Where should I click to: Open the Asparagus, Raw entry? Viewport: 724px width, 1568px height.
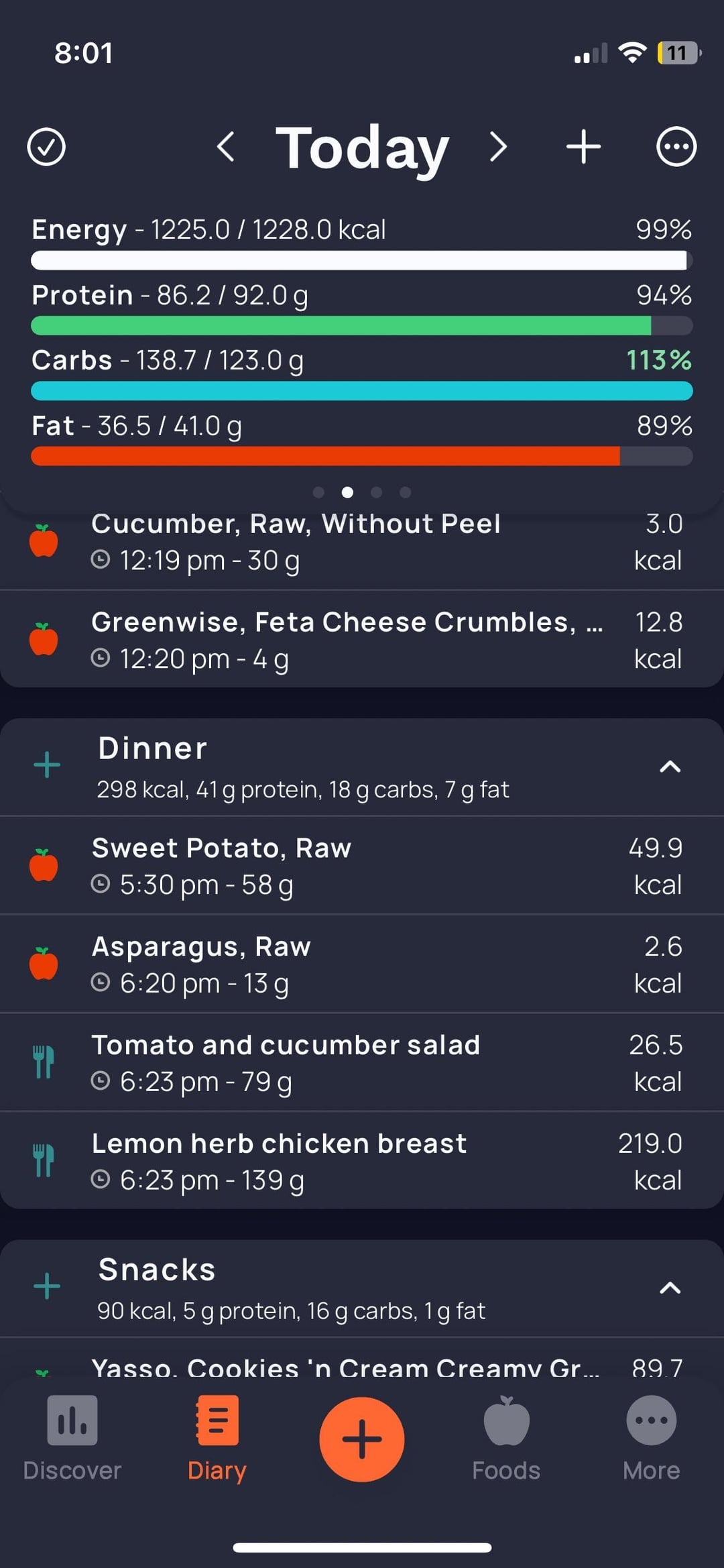(x=362, y=964)
